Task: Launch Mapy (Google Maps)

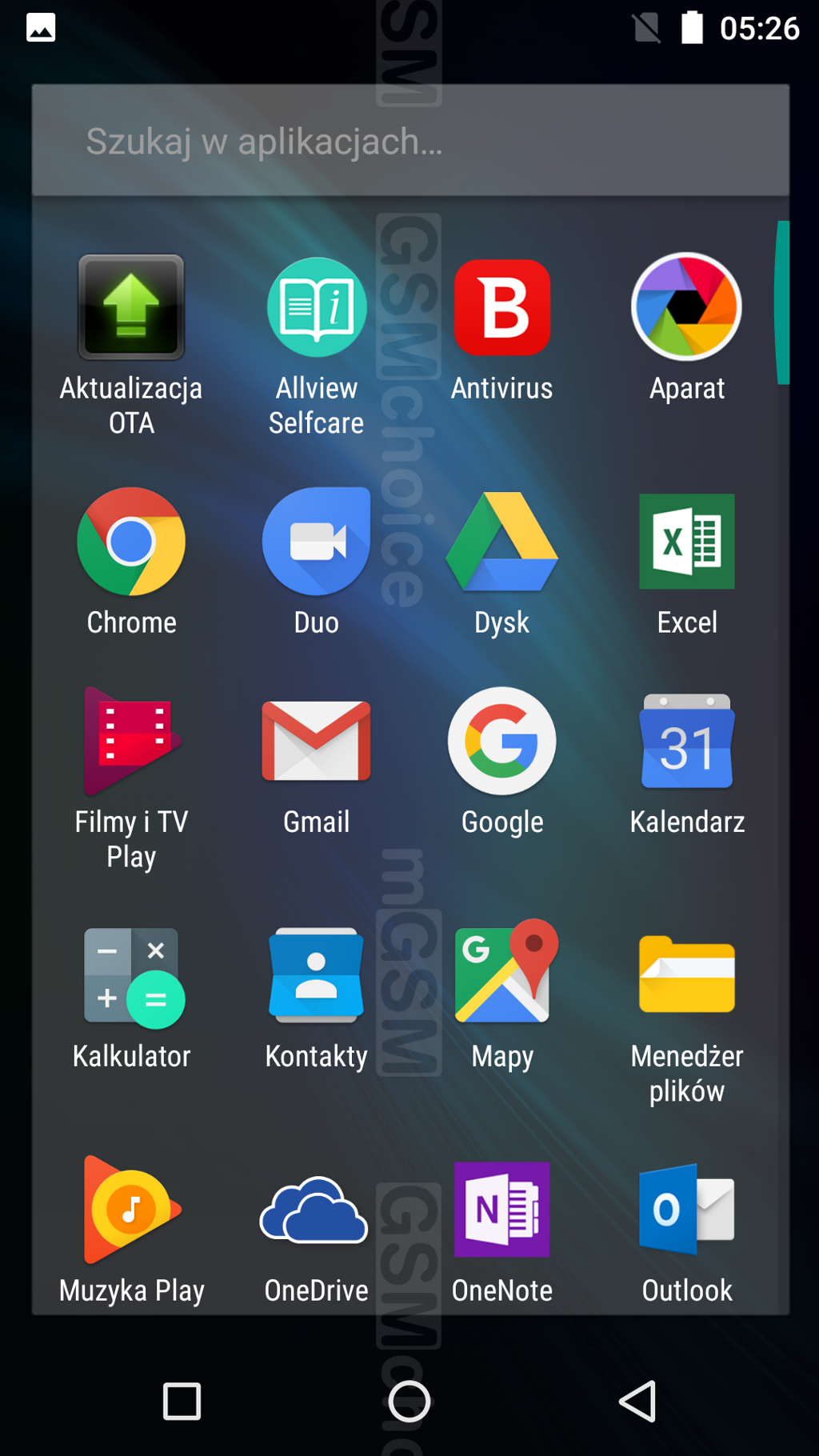Action: tap(502, 976)
